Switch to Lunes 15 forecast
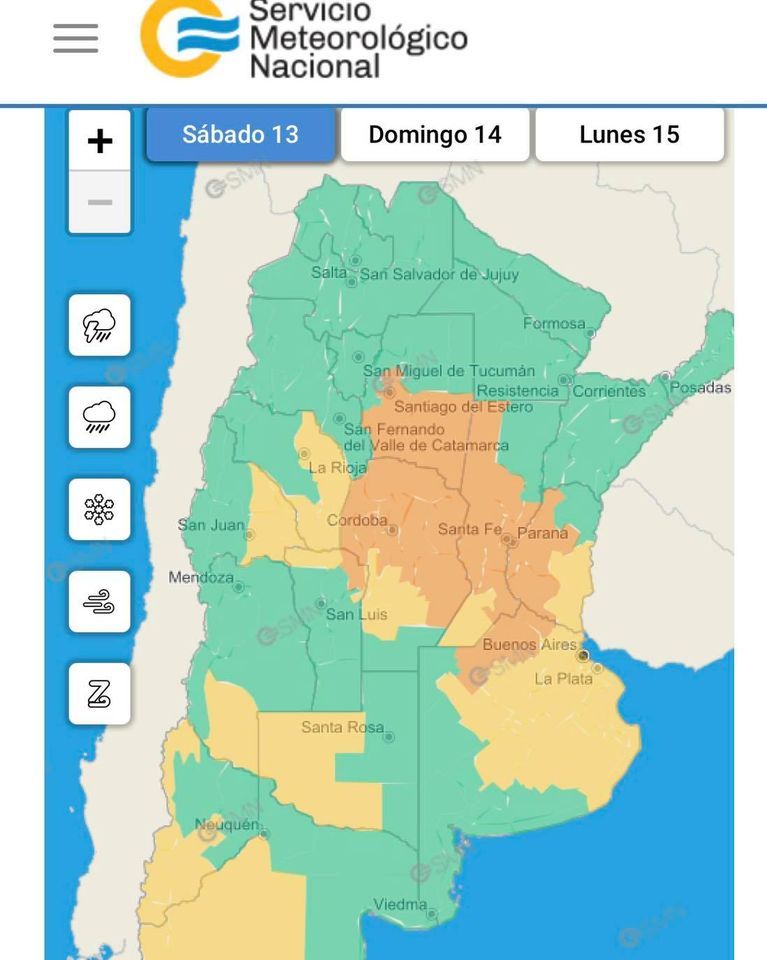The height and width of the screenshot is (960, 767). 629,135
